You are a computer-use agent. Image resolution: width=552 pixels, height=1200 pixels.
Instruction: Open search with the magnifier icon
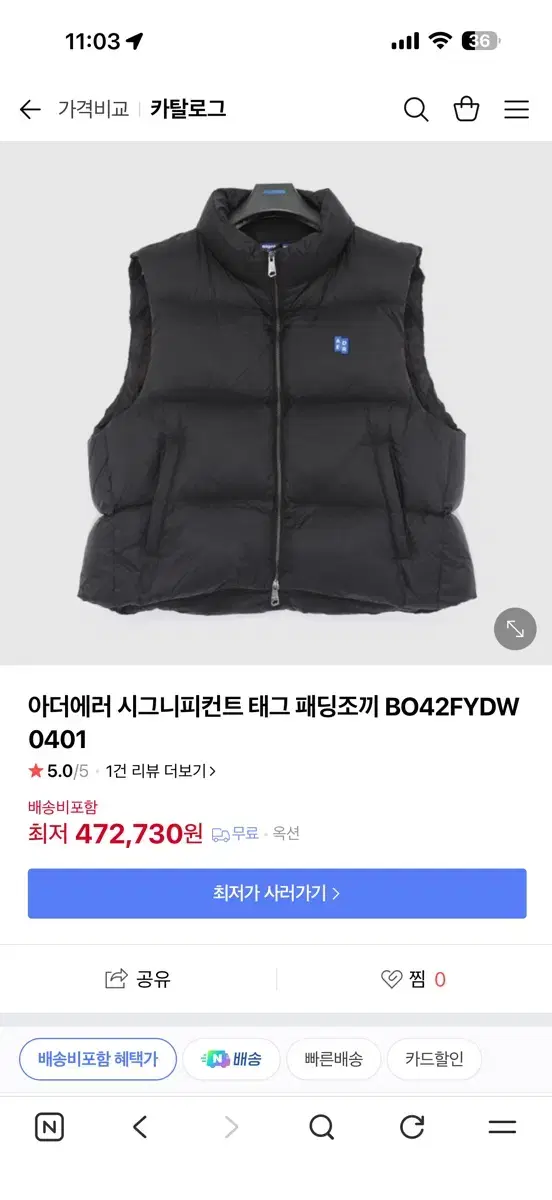416,109
